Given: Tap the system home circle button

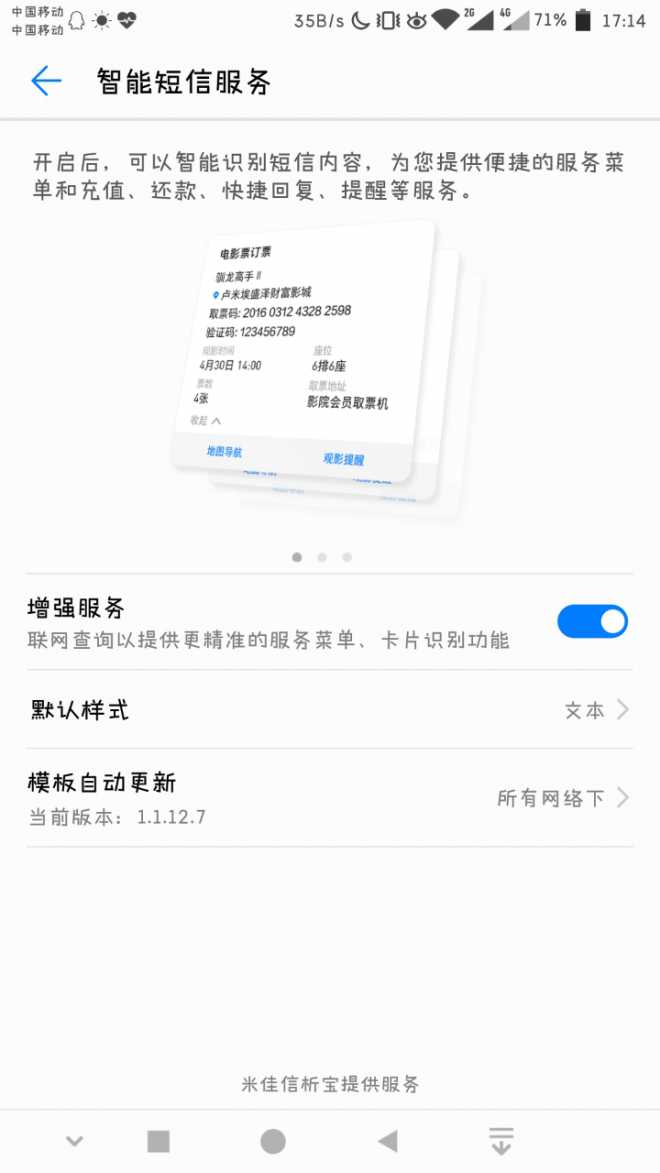Looking at the screenshot, I should (273, 1141).
